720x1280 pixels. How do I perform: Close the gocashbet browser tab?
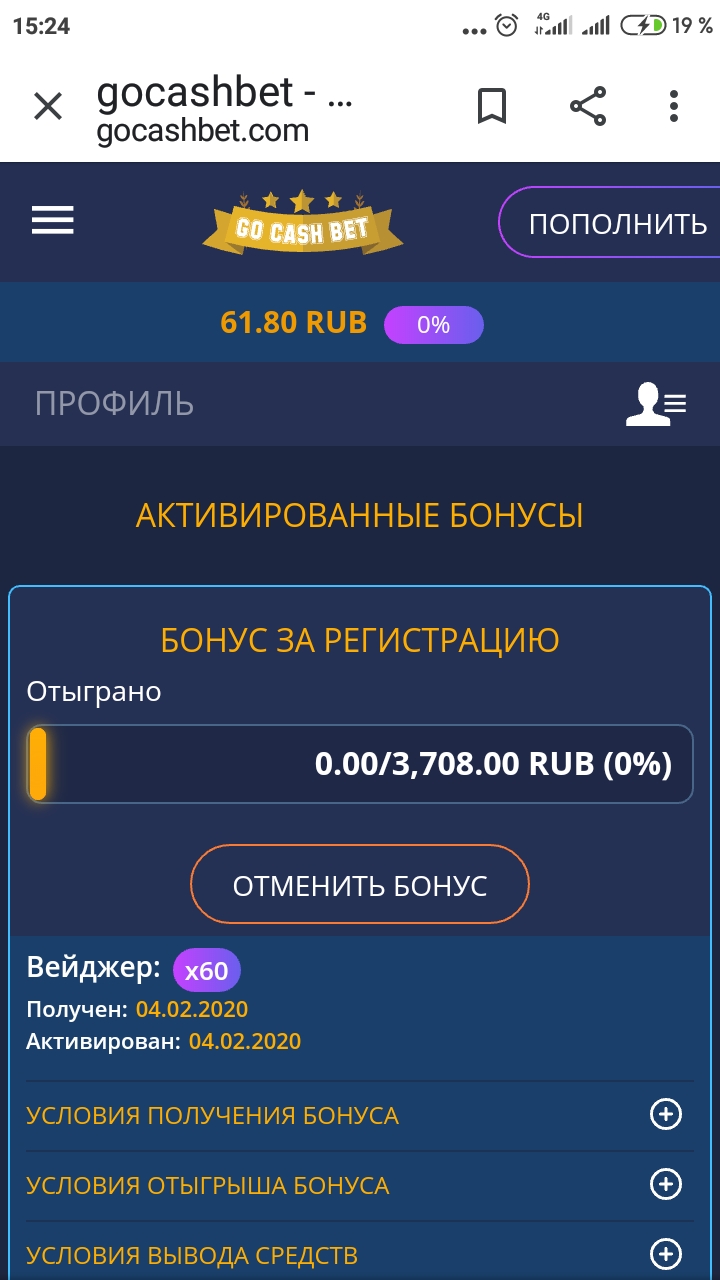click(x=48, y=106)
